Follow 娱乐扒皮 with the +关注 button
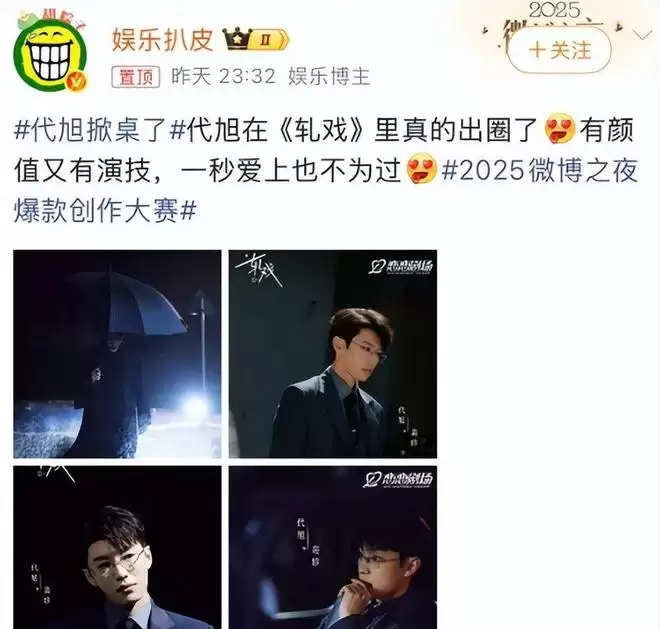This screenshot has width=660, height=629. pyautogui.click(x=559, y=48)
